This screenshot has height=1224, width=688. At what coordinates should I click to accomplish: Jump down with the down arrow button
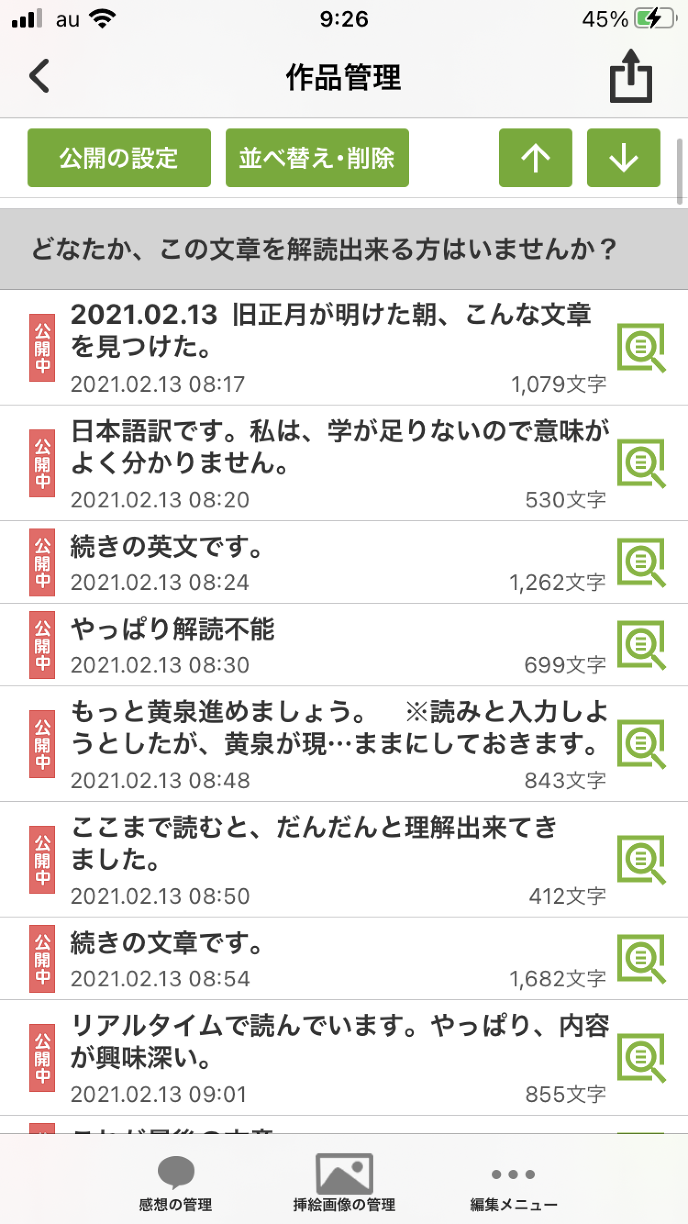coord(623,158)
